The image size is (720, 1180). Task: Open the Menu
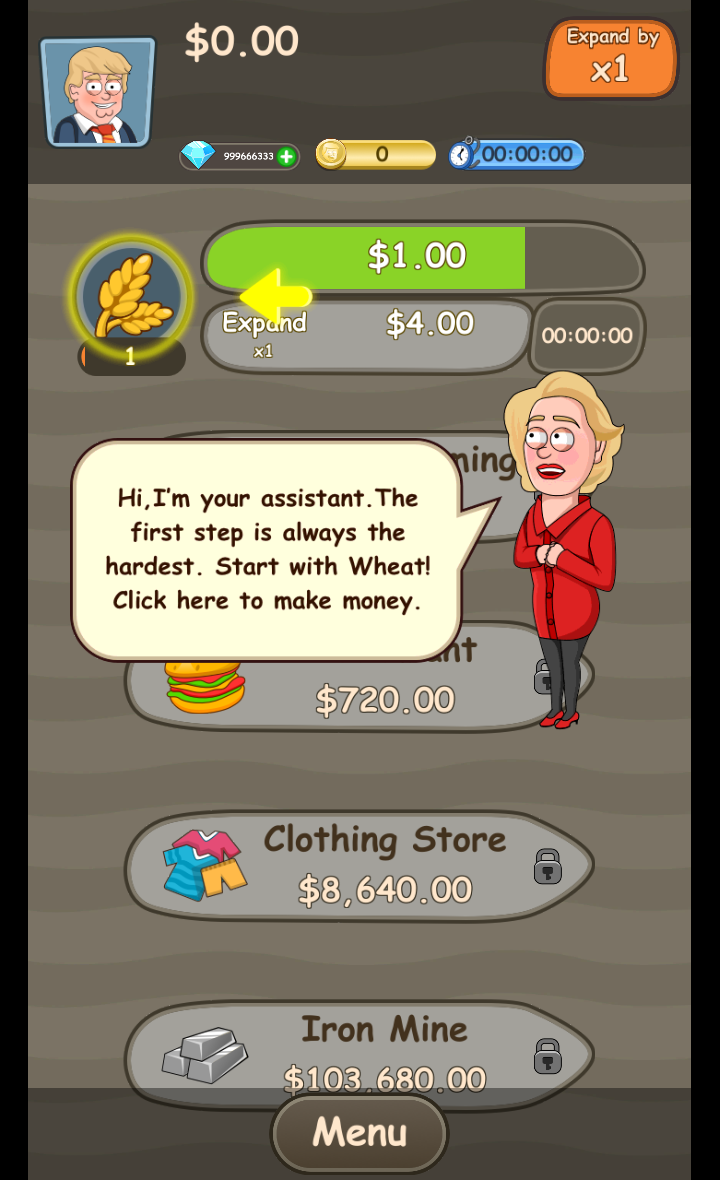tap(359, 1132)
